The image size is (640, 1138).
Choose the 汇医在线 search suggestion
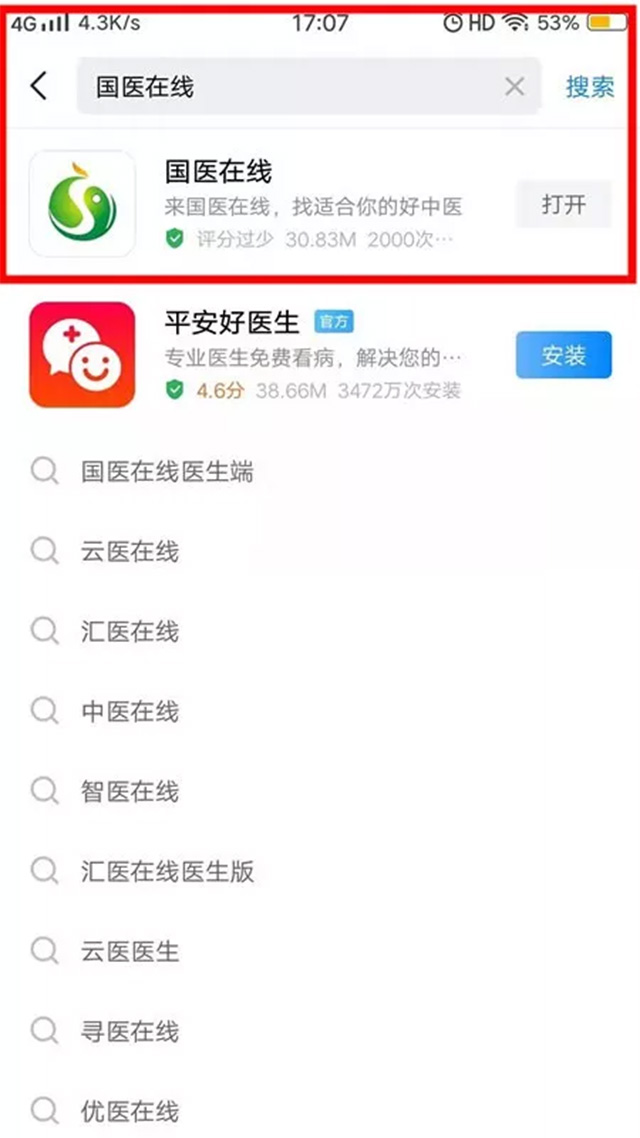[130, 631]
